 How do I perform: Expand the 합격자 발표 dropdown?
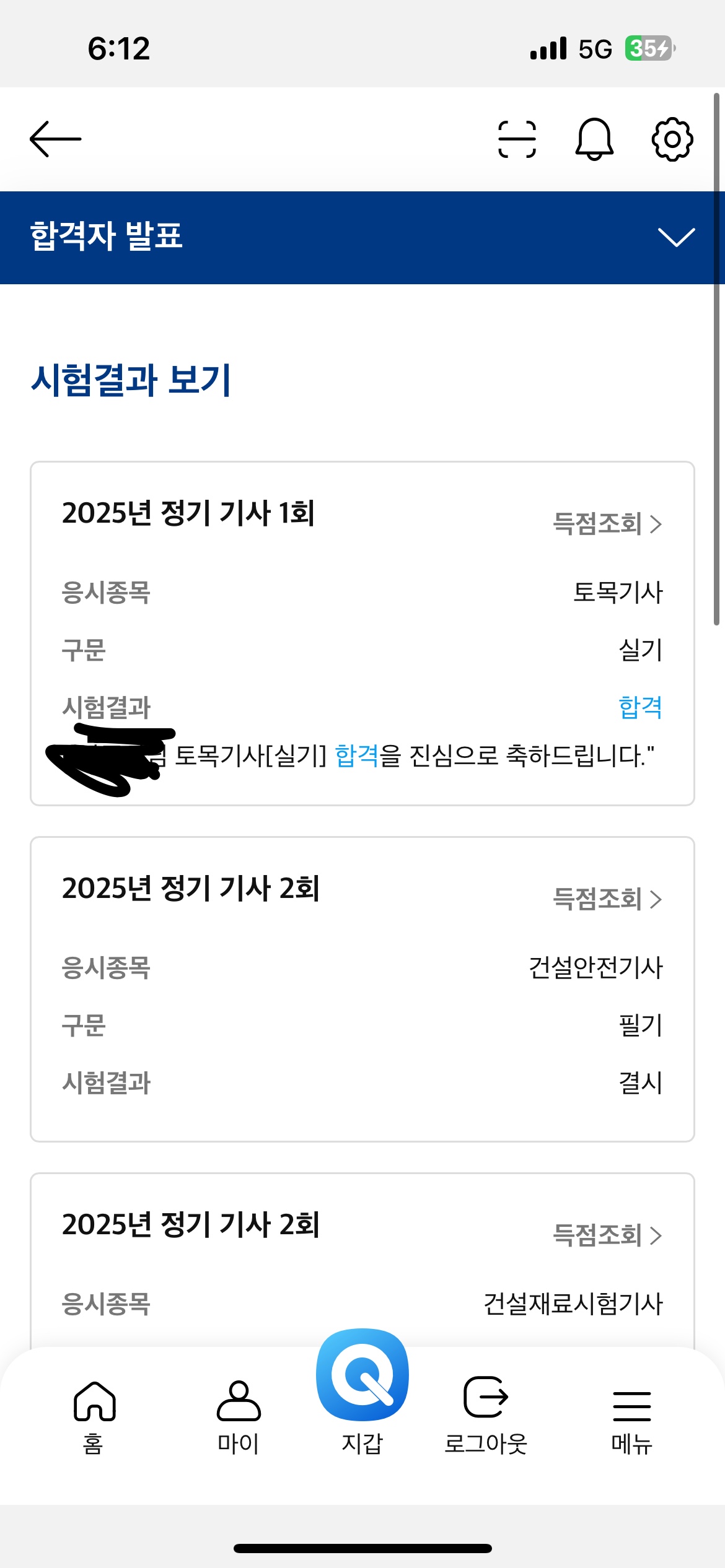tap(676, 237)
